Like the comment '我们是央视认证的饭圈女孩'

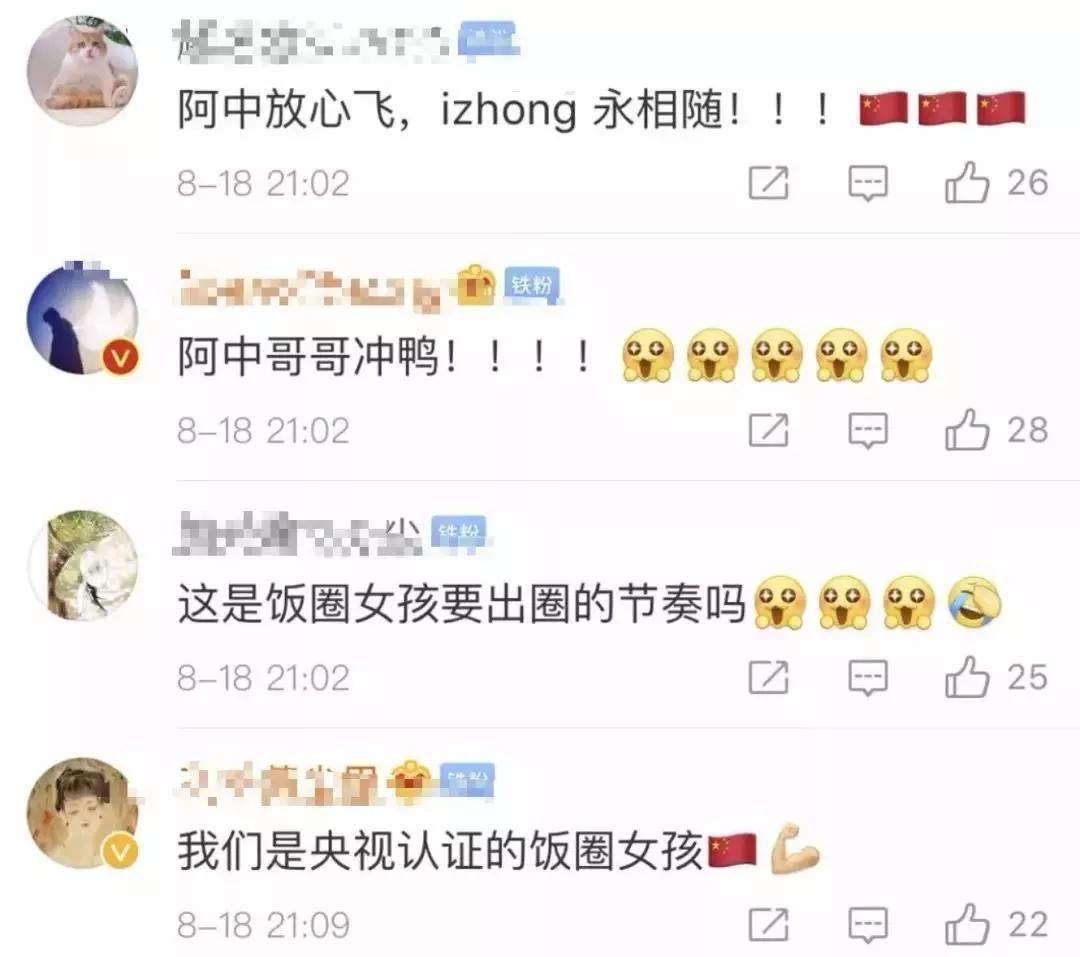point(967,924)
